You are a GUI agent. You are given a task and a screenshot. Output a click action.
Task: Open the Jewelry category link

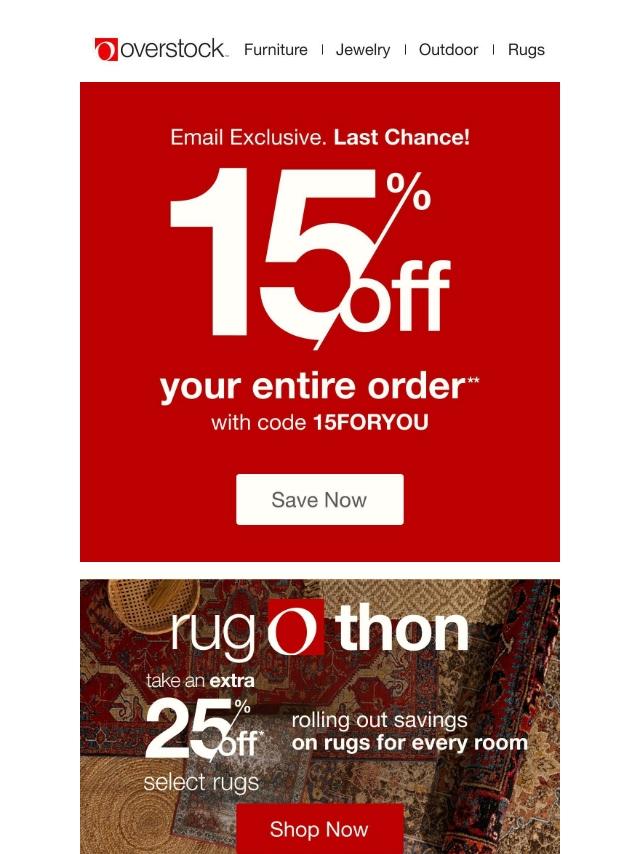point(363,50)
